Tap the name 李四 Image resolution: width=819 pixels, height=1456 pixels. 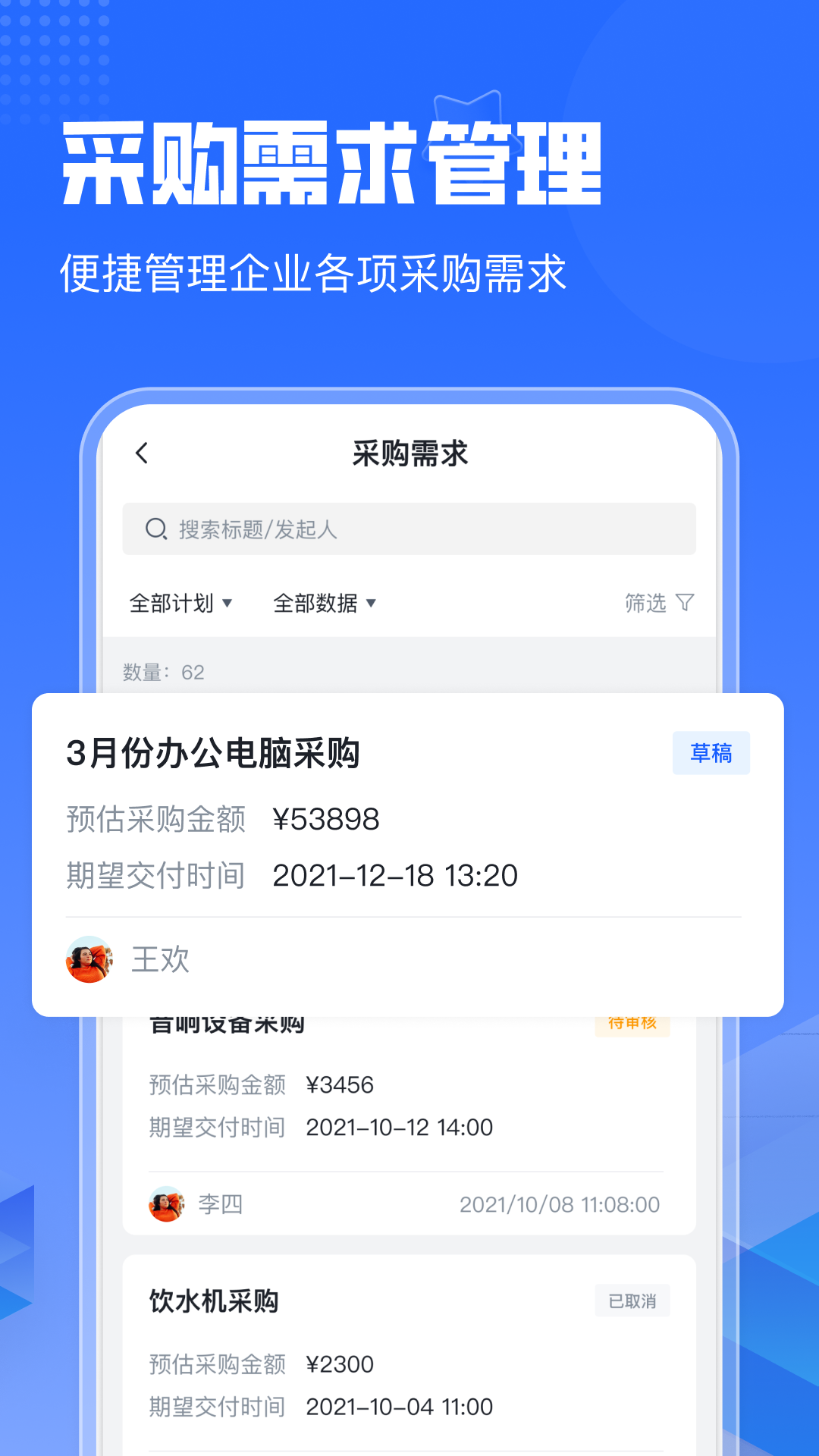tap(220, 1204)
